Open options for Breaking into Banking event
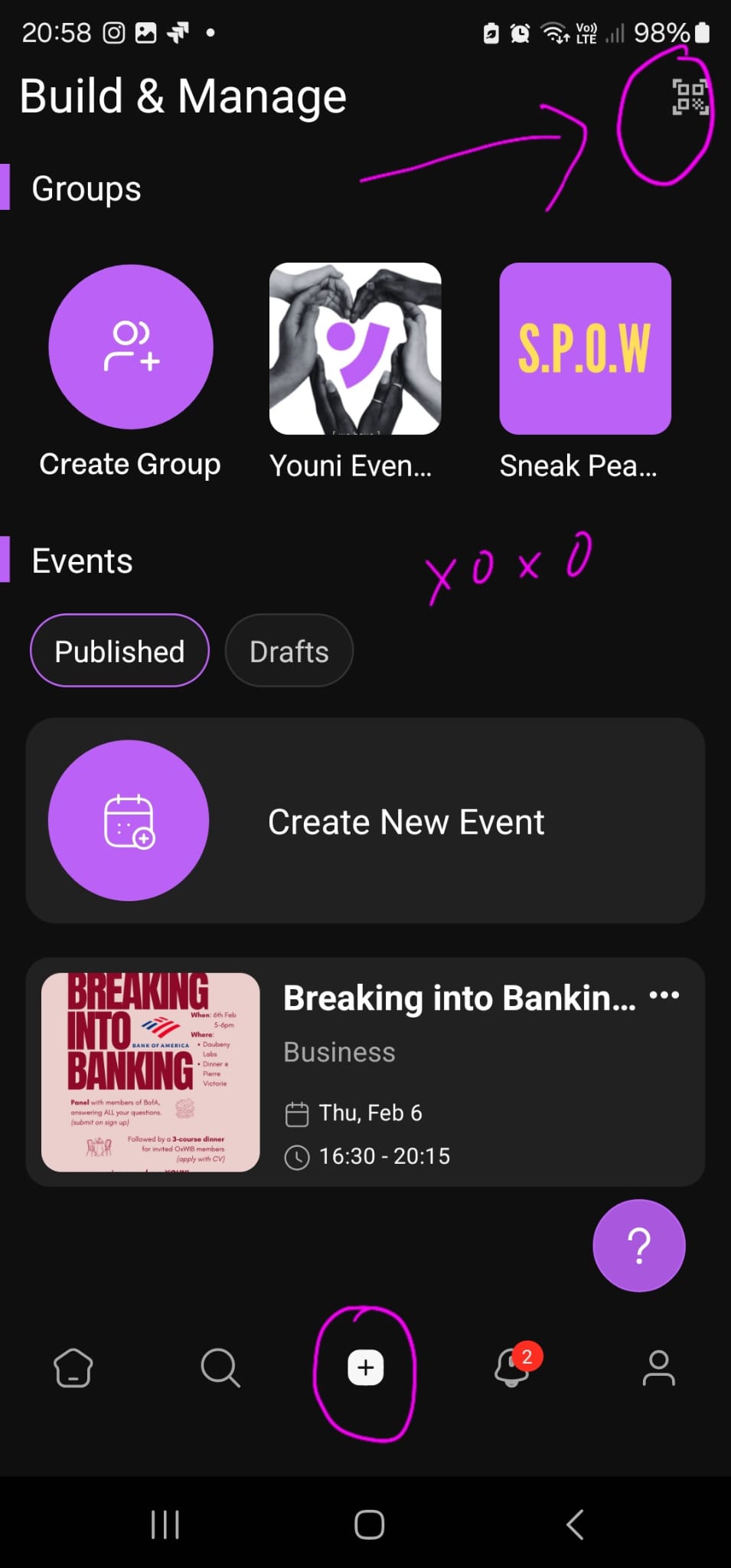This screenshot has width=731, height=1568. (664, 995)
